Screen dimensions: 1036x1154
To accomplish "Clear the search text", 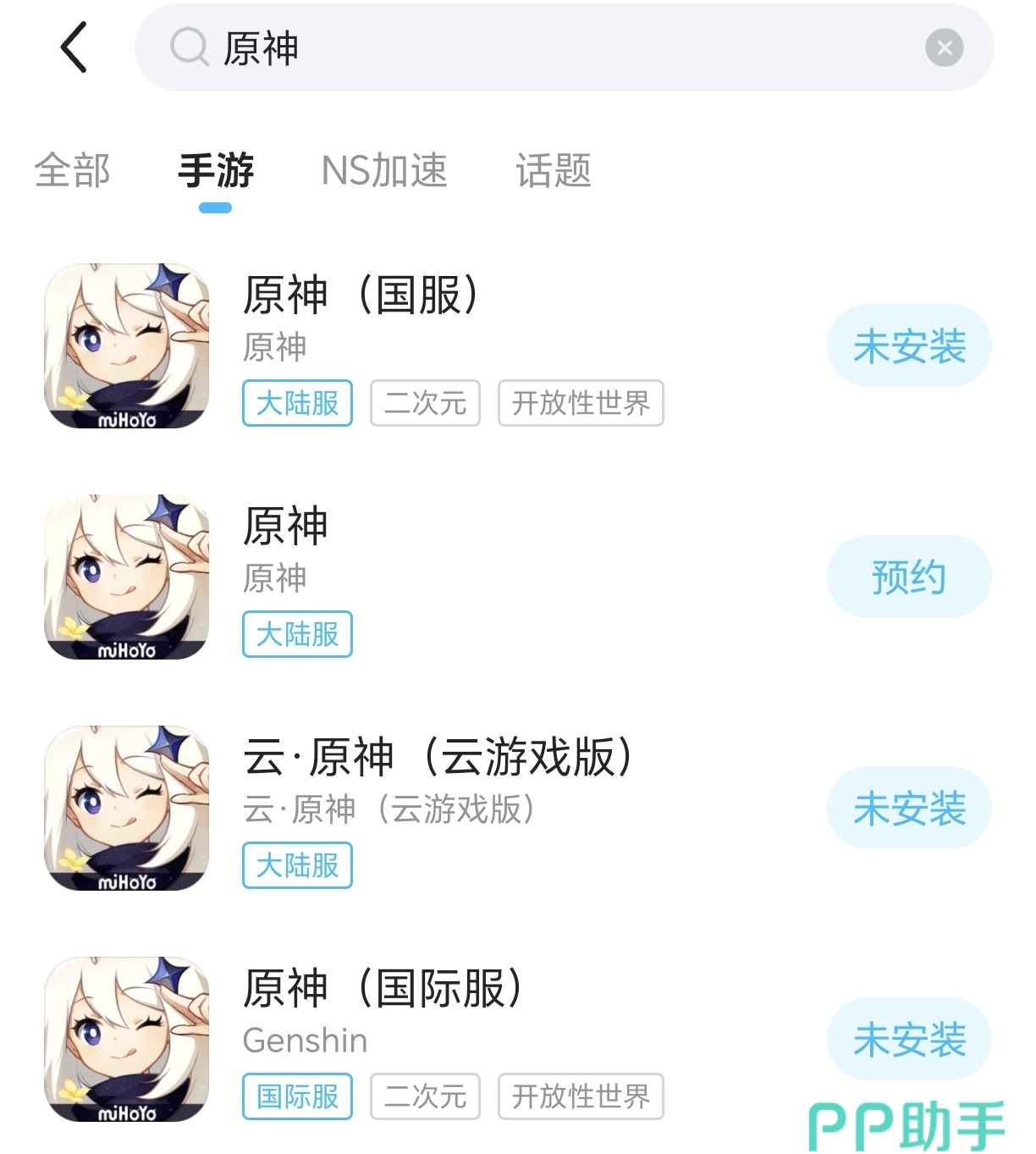I will (944, 48).
